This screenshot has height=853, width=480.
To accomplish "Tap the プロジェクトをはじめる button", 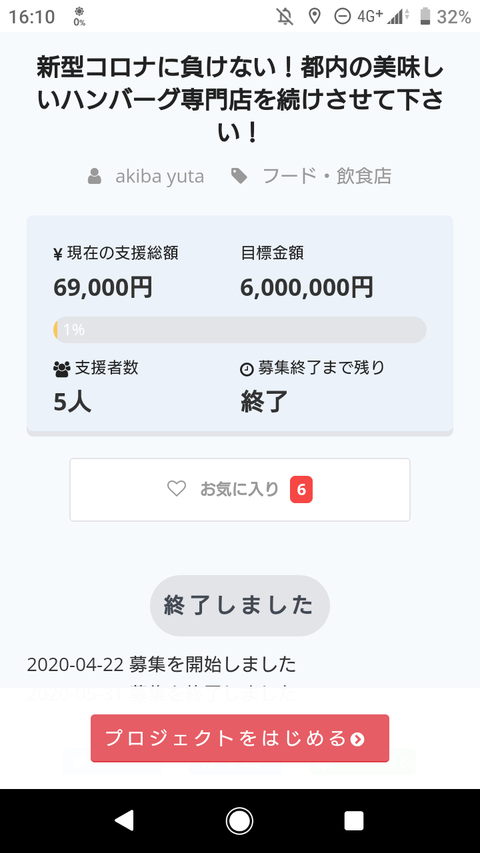I will tap(239, 738).
